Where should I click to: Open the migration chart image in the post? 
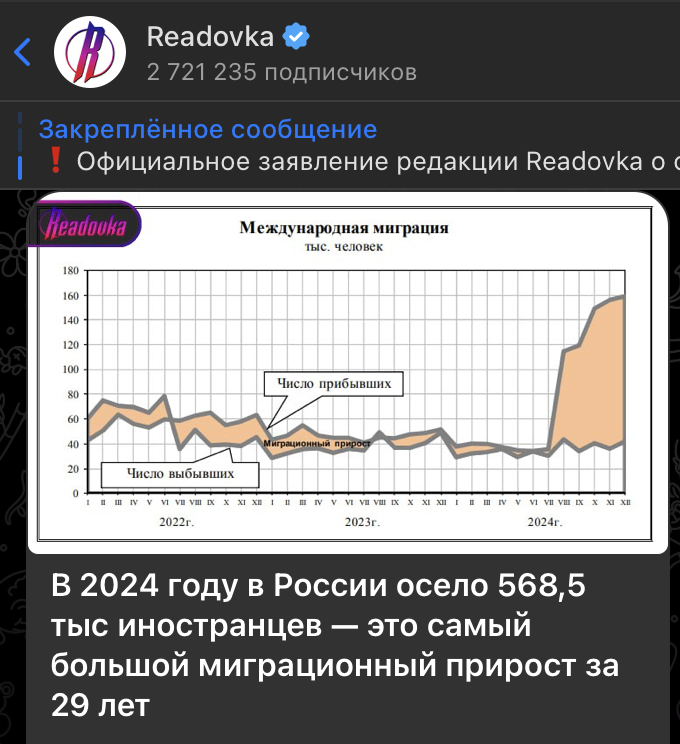pos(346,370)
